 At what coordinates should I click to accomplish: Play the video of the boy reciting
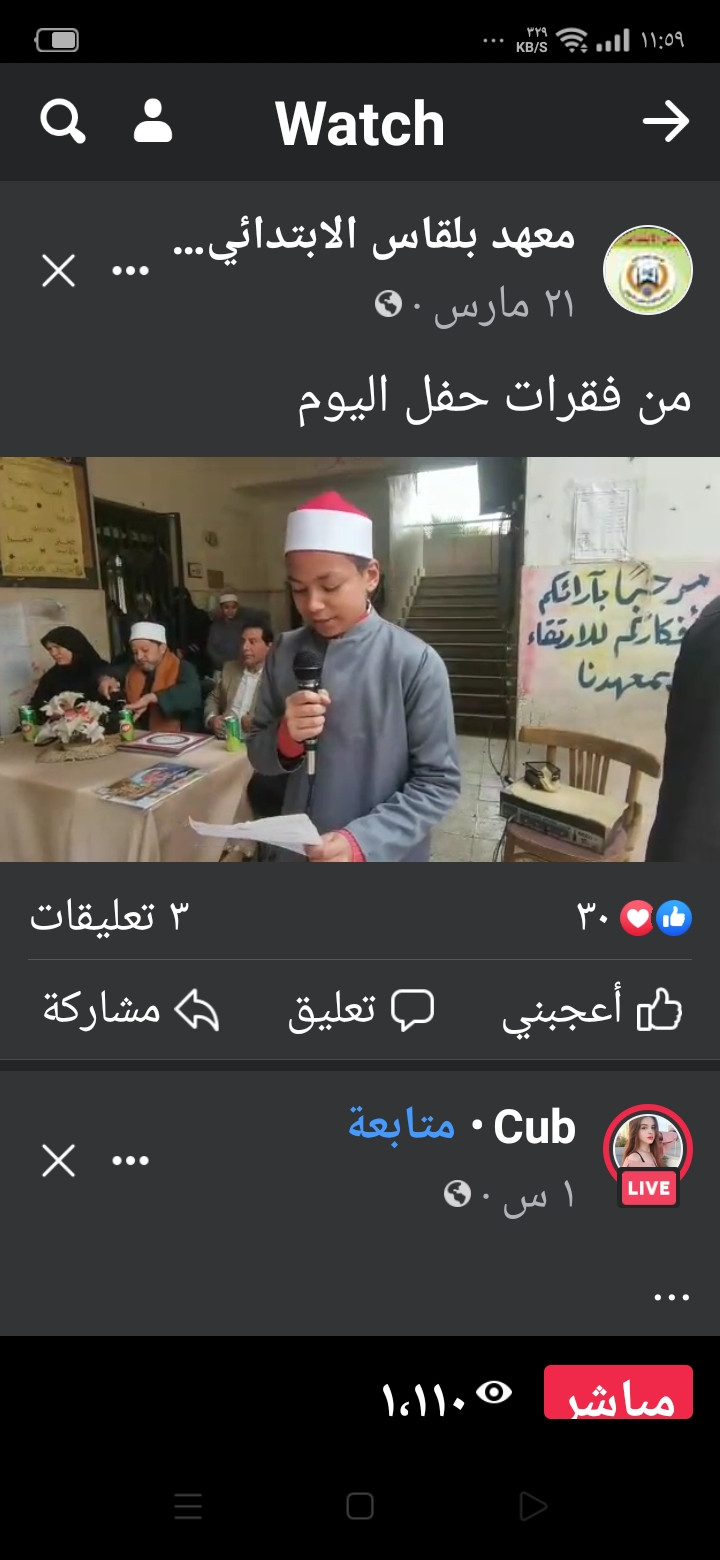(360, 658)
